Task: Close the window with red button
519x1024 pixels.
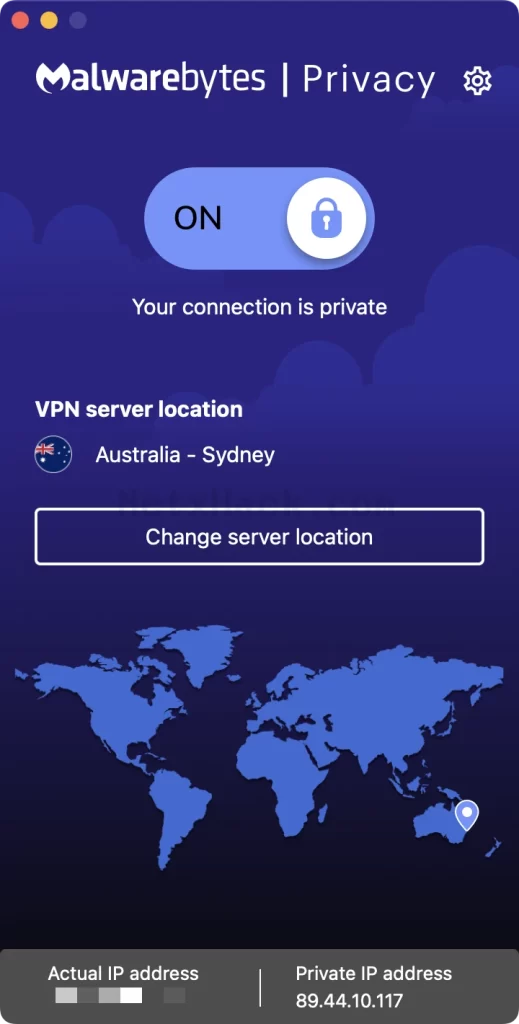Action: 20,20
